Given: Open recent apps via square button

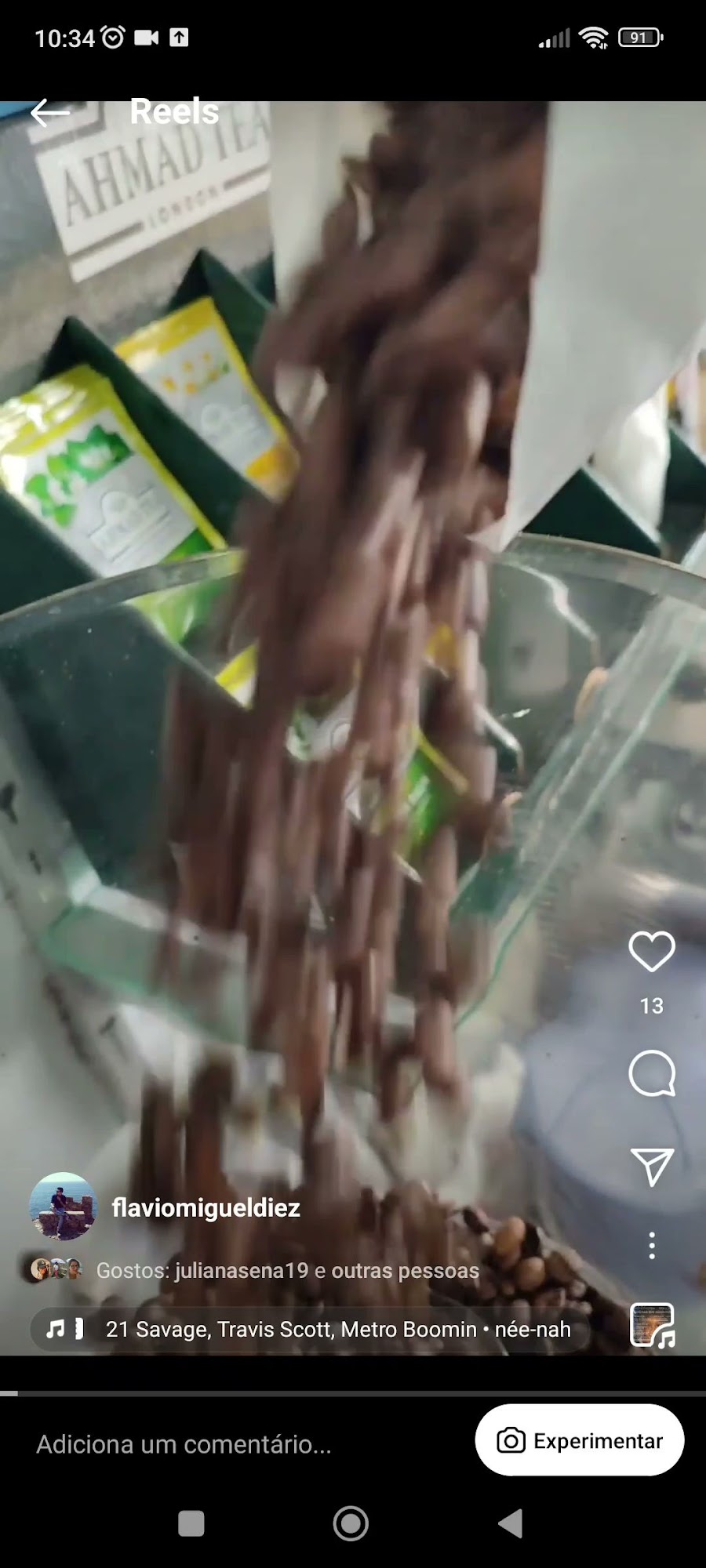Looking at the screenshot, I should click(x=191, y=1524).
